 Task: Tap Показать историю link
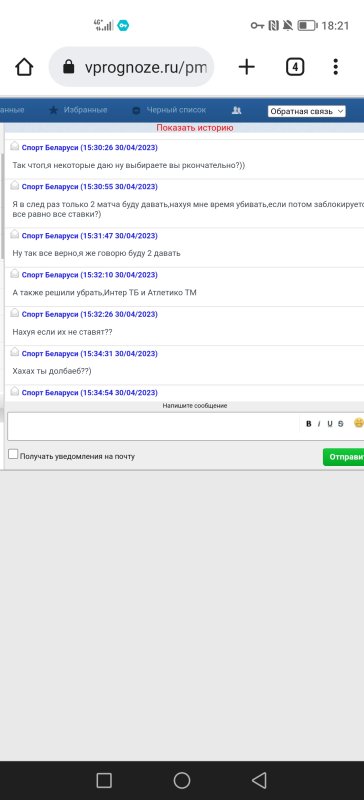195,128
